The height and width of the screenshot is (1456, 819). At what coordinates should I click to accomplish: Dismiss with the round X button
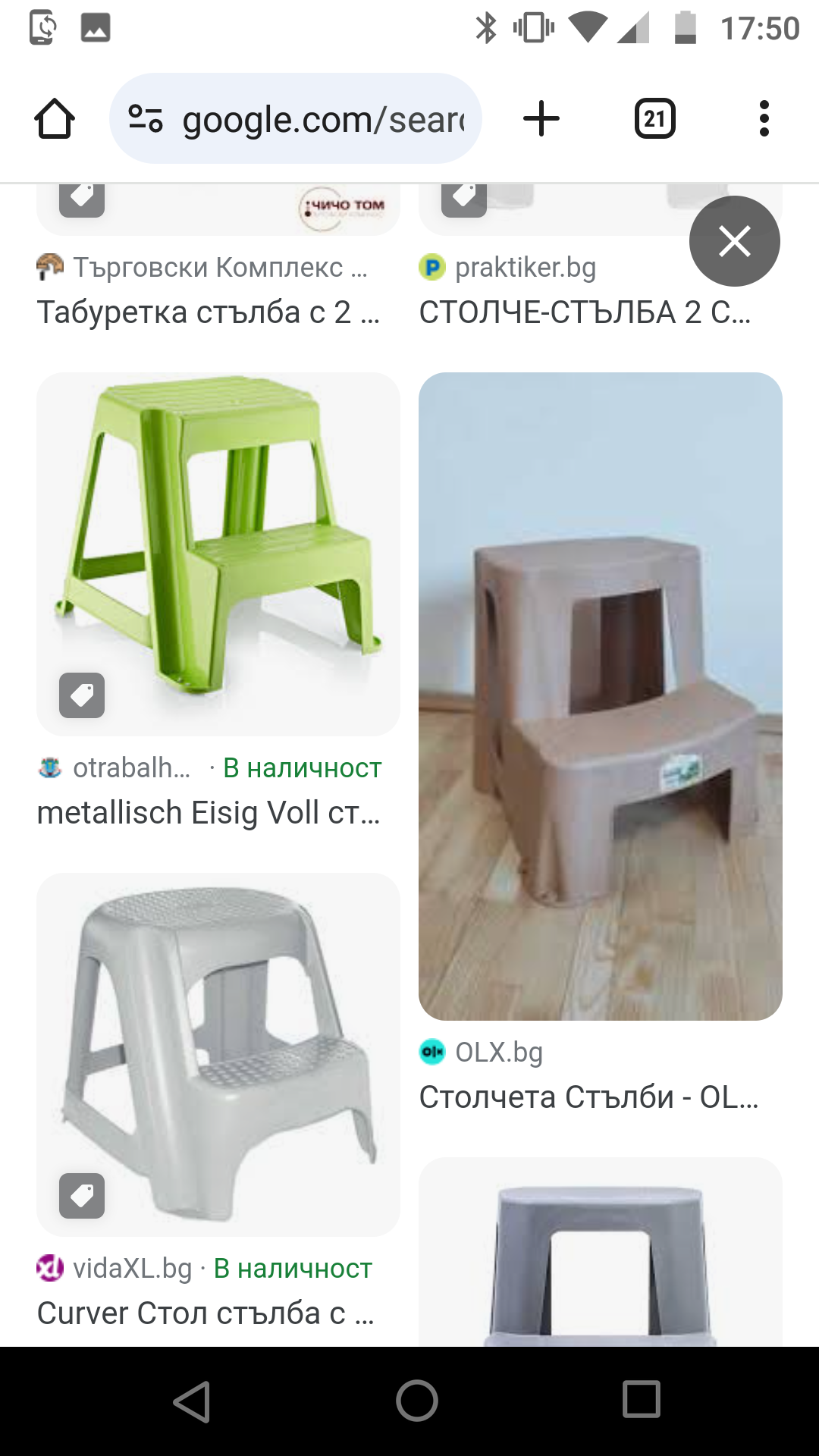(734, 241)
